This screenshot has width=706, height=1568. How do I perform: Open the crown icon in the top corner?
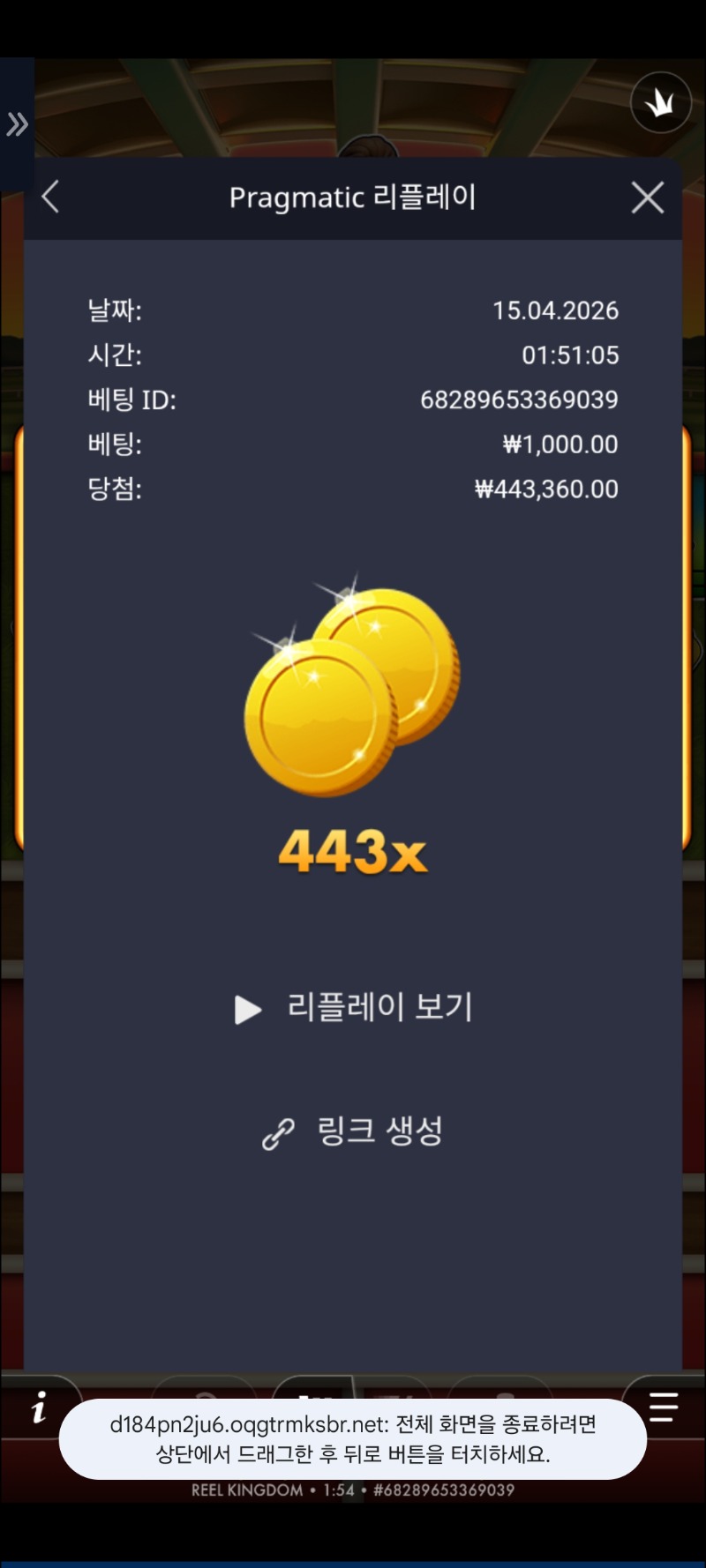(x=660, y=103)
